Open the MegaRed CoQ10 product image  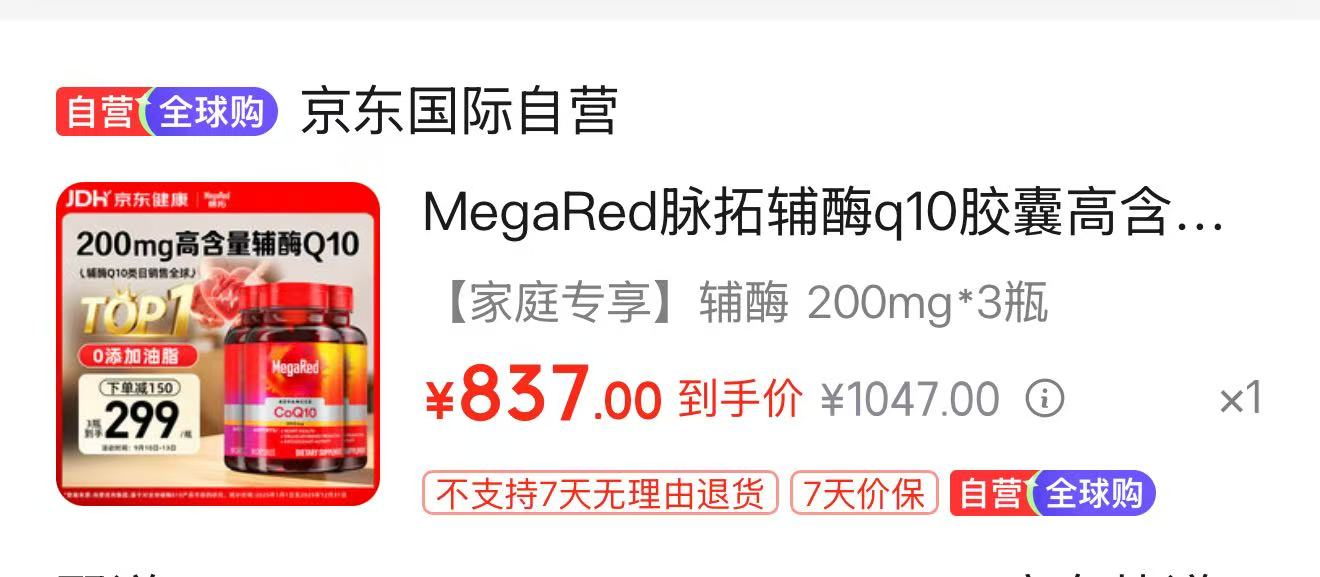(x=218, y=343)
